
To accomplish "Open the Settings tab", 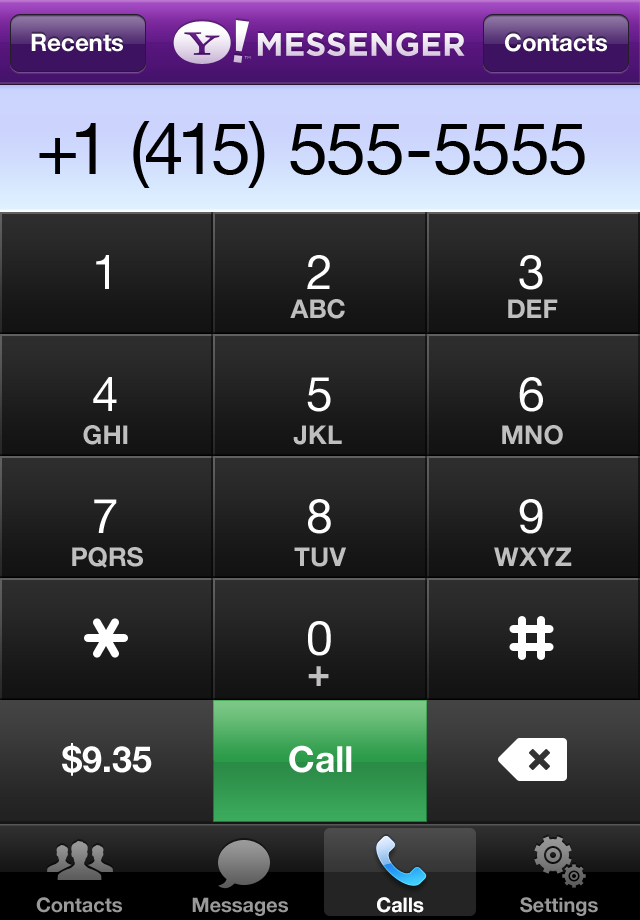I will [558, 875].
